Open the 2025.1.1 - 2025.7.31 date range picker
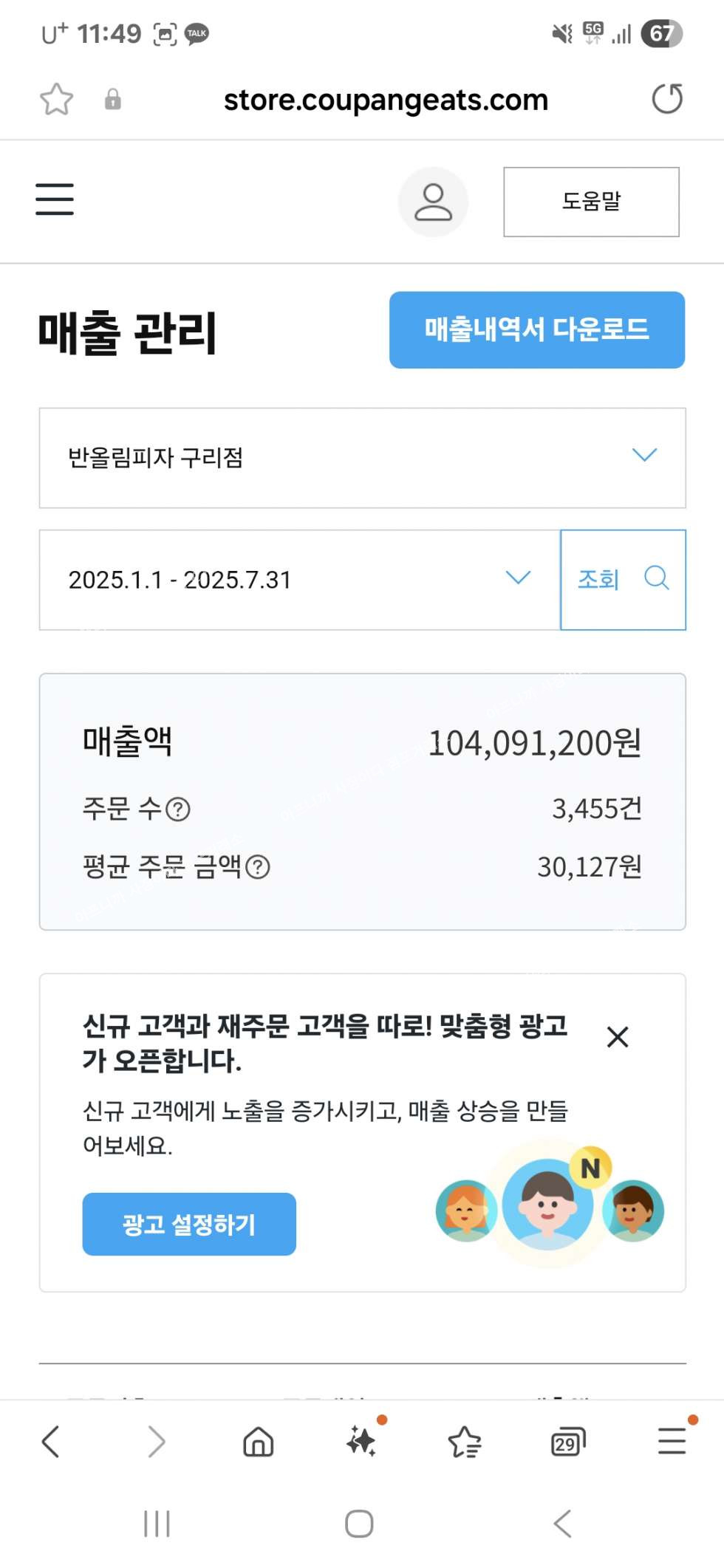This screenshot has width=724, height=1568. tap(300, 580)
